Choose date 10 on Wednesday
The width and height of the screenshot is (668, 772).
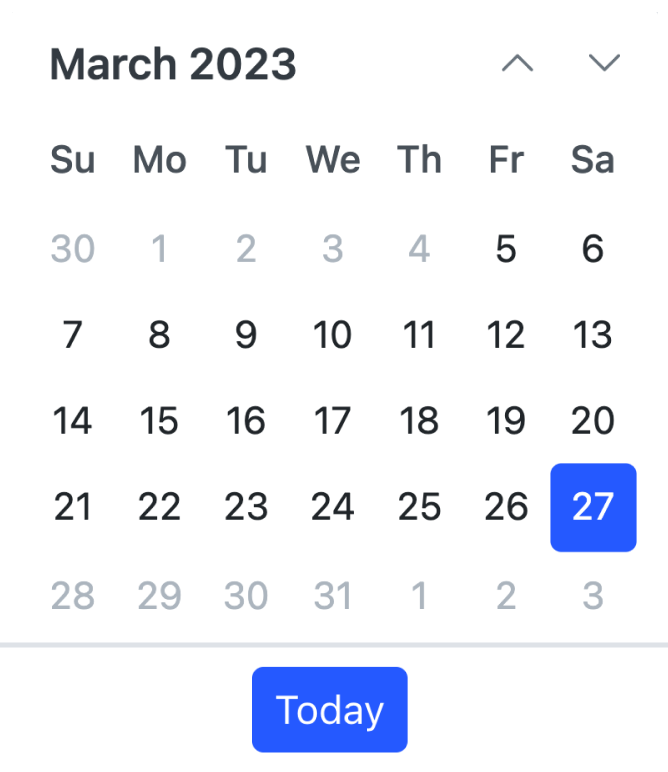(332, 335)
